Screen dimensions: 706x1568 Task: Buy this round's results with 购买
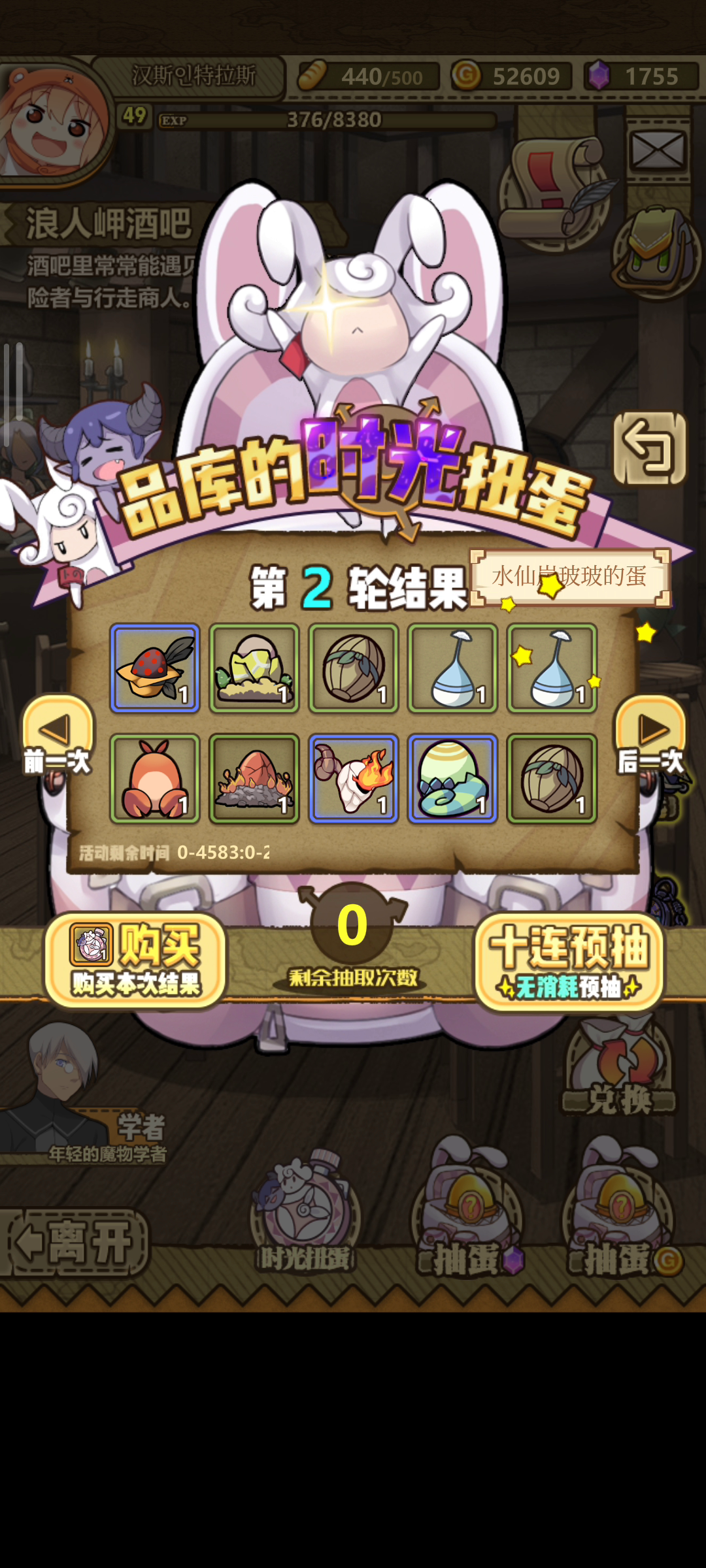pyautogui.click(x=135, y=959)
